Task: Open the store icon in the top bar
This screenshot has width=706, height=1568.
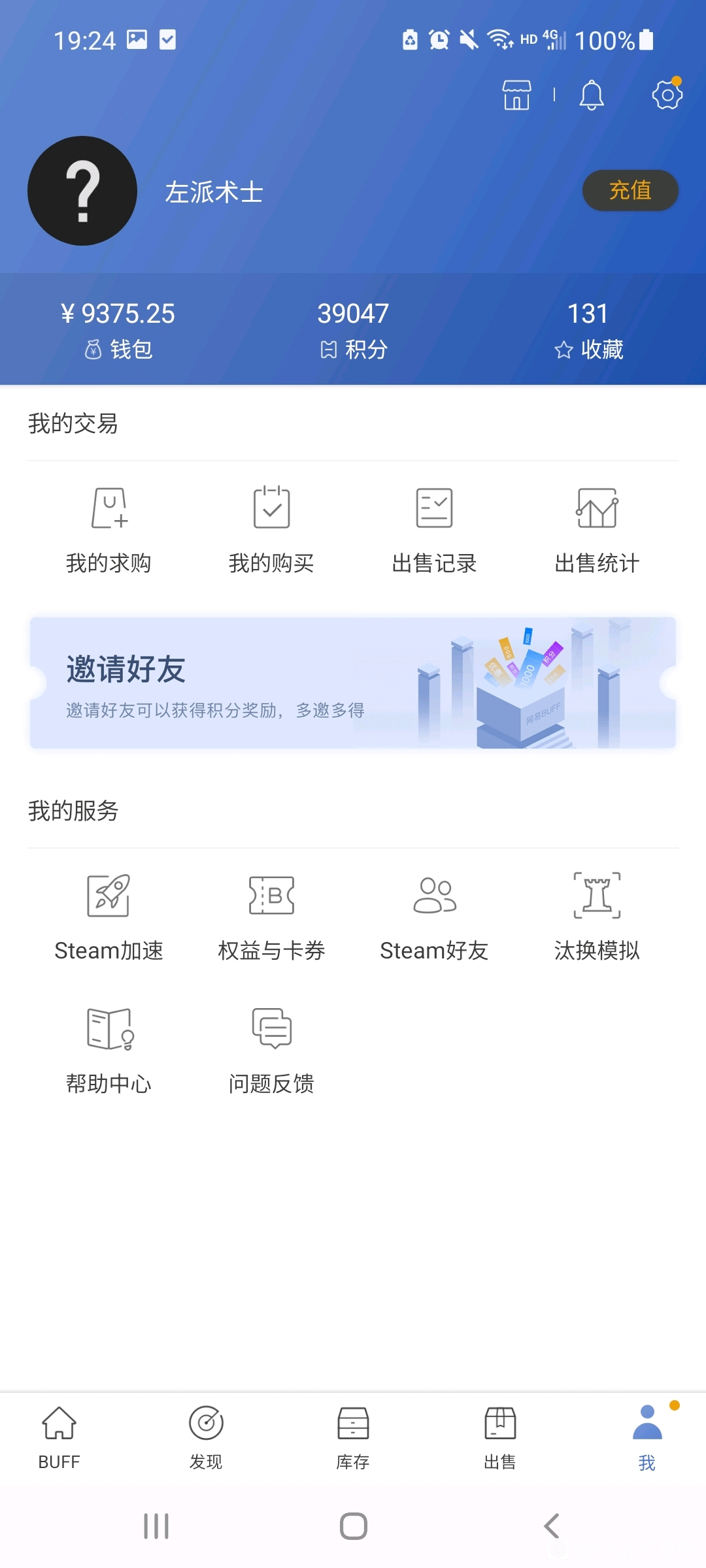Action: click(516, 95)
